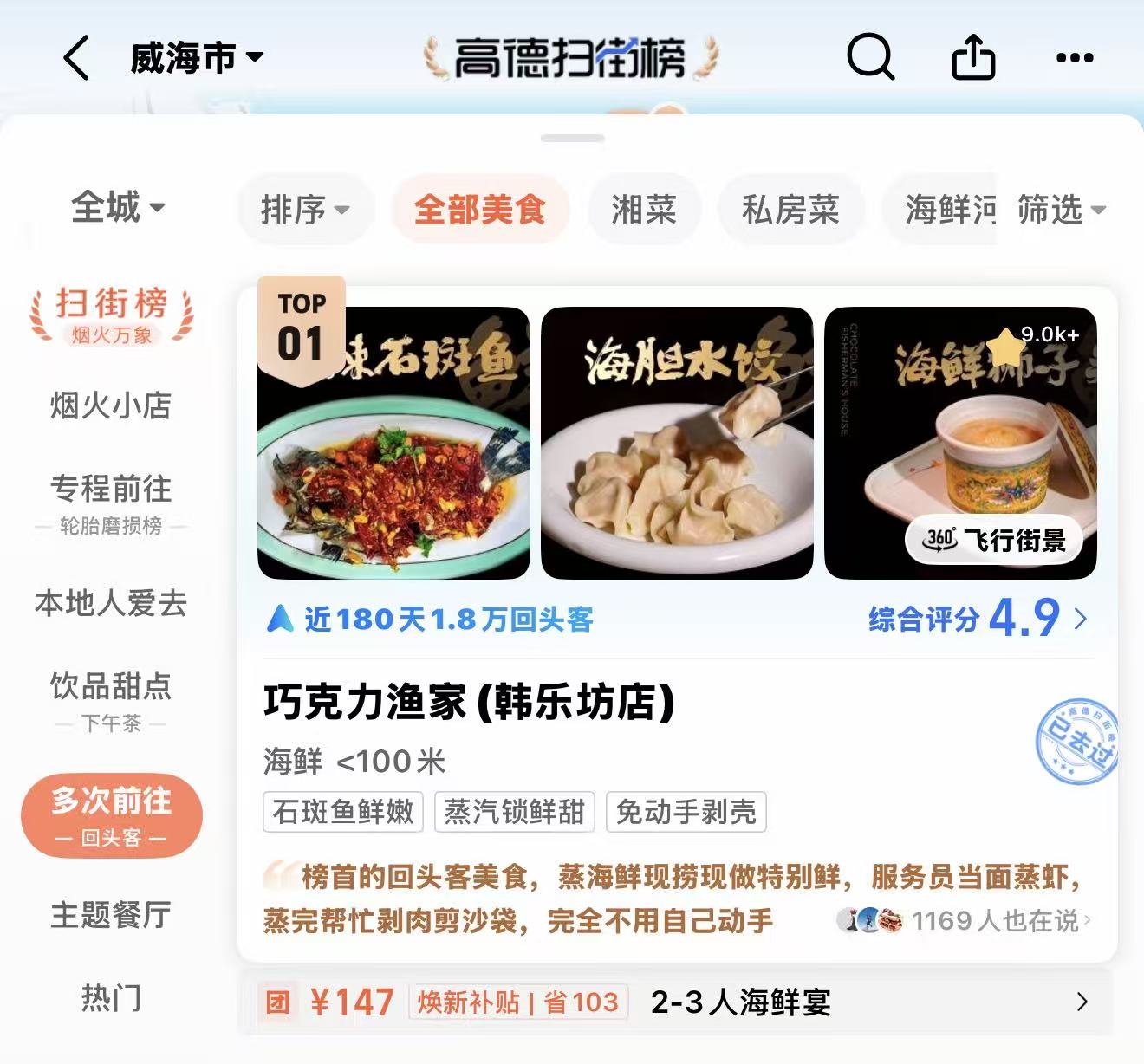Image resolution: width=1144 pixels, height=1064 pixels.
Task: Select the 全部美食 filter chip
Action: pos(479,210)
